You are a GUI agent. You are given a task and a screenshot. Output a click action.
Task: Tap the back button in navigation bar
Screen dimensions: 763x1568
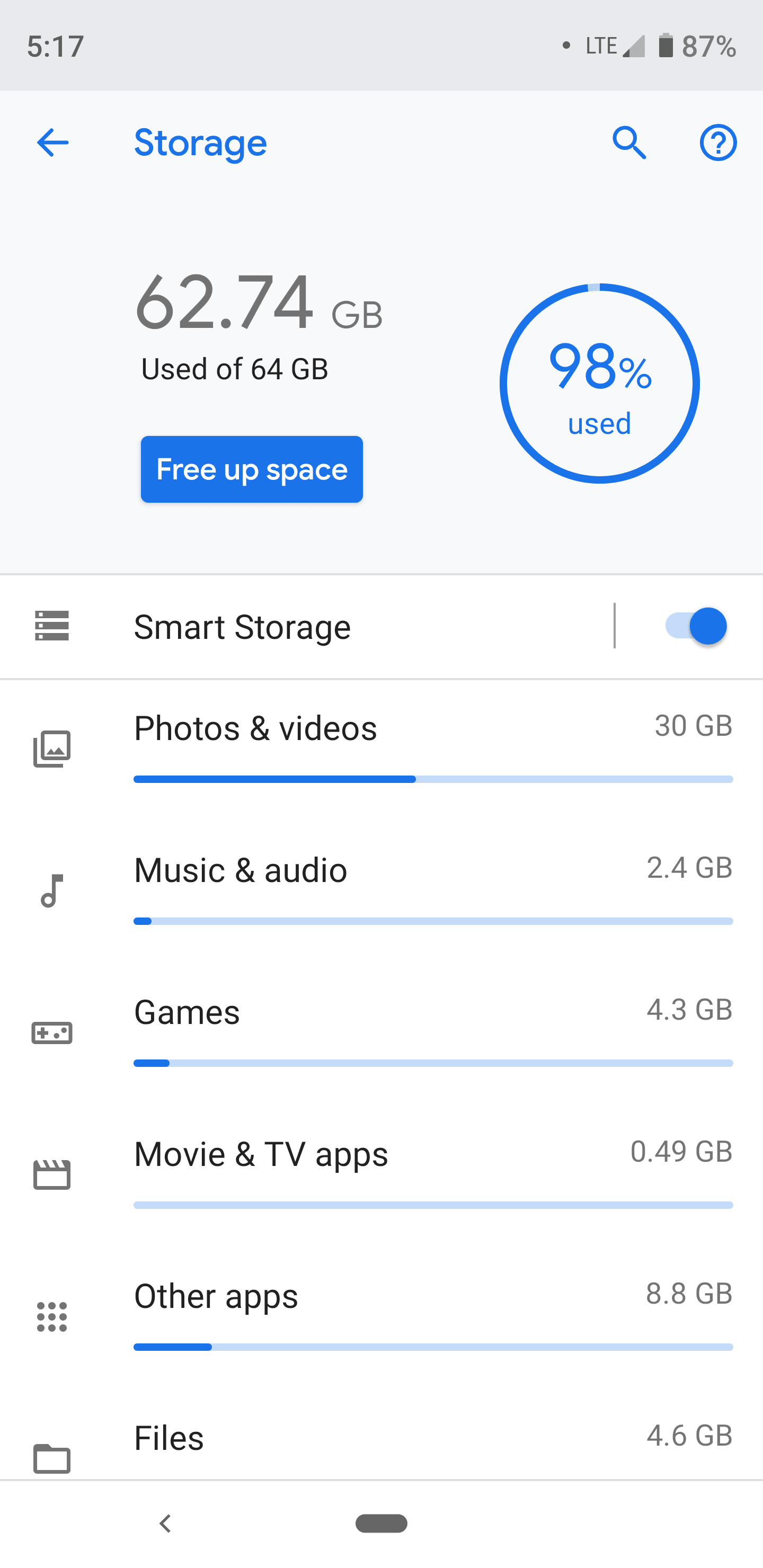click(x=164, y=1524)
